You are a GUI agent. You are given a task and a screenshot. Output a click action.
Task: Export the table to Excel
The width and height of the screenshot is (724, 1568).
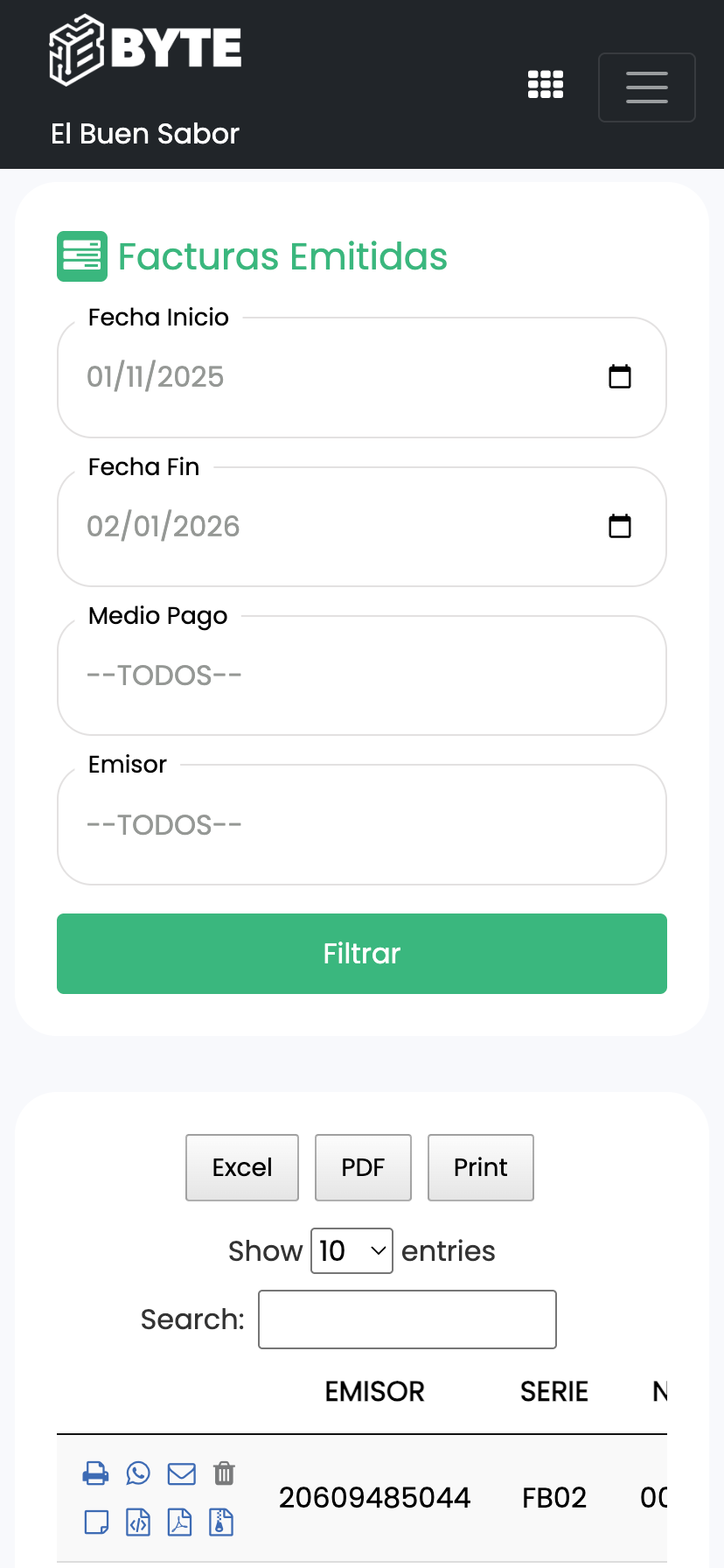point(242,1167)
